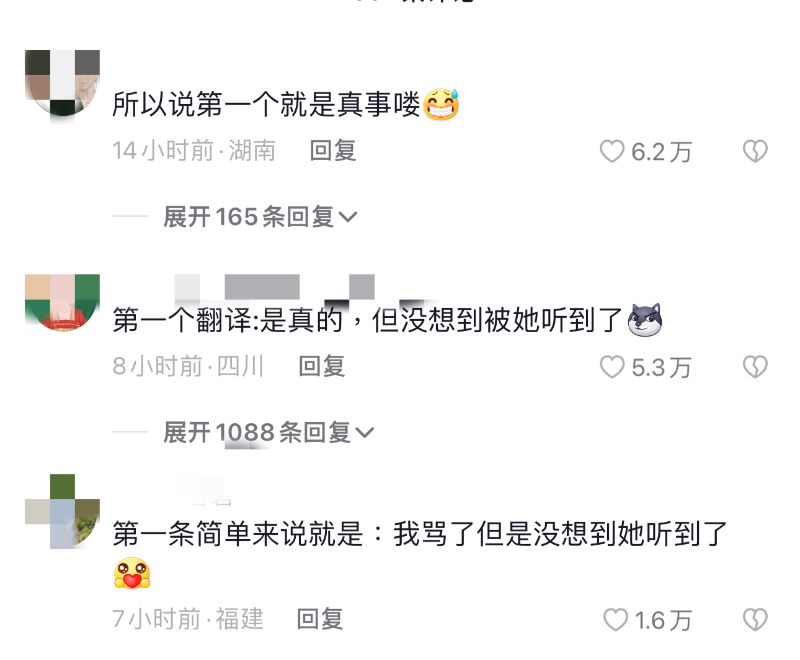
Task: Reply to the 湖南 comment from 14小时前
Action: tap(333, 151)
